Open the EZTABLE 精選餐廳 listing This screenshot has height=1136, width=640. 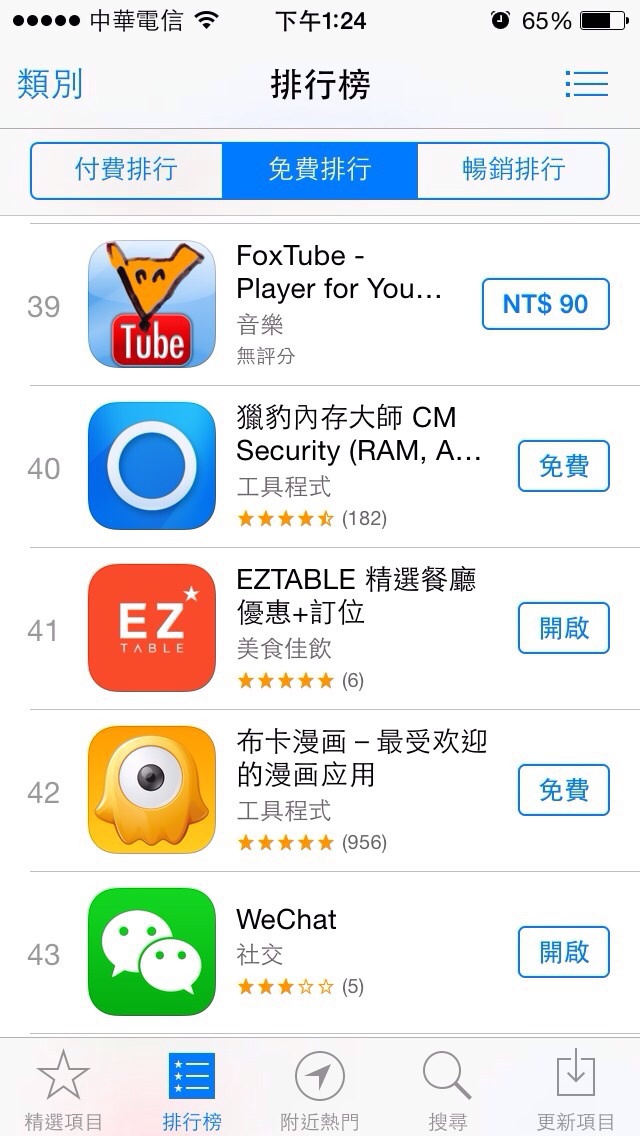[x=320, y=629]
